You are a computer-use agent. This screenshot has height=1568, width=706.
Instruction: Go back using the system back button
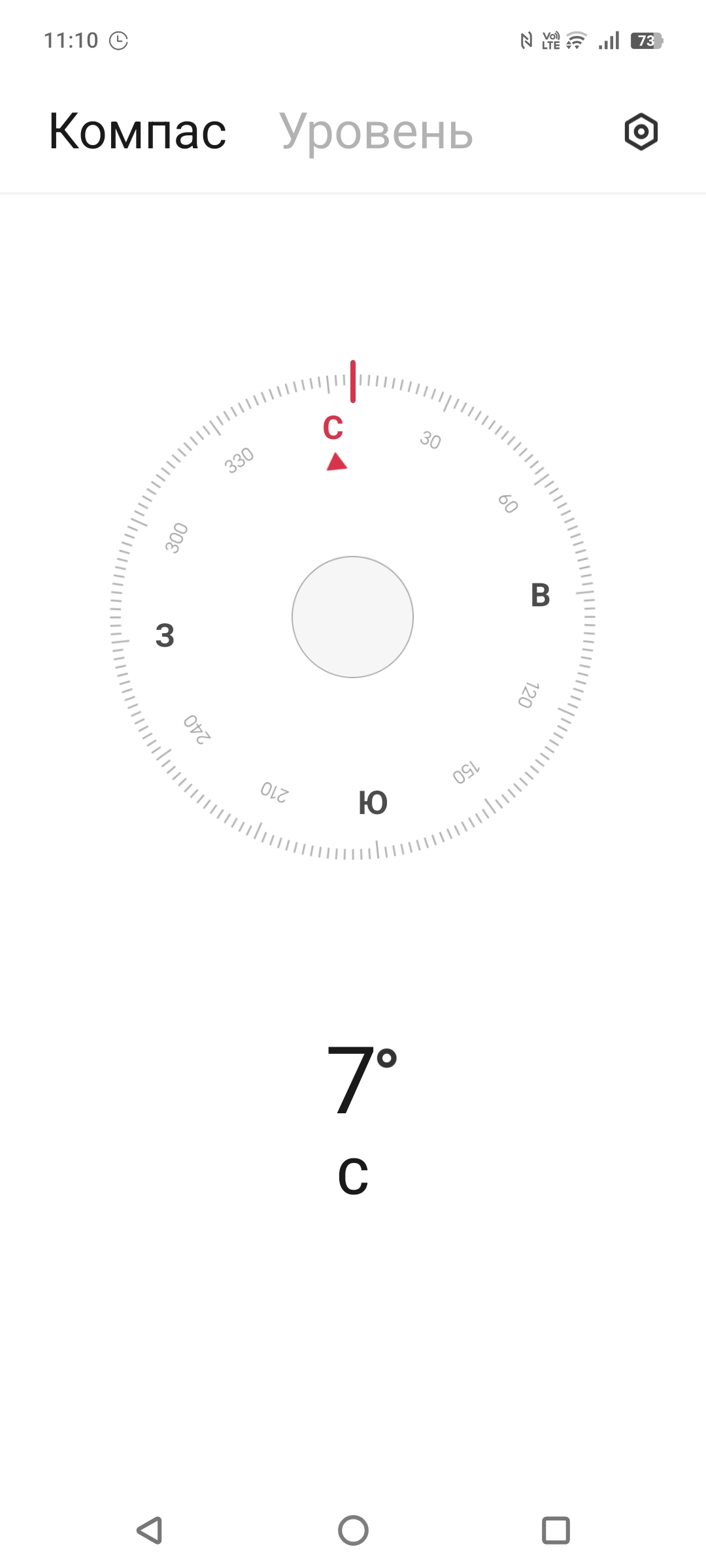point(150,1530)
